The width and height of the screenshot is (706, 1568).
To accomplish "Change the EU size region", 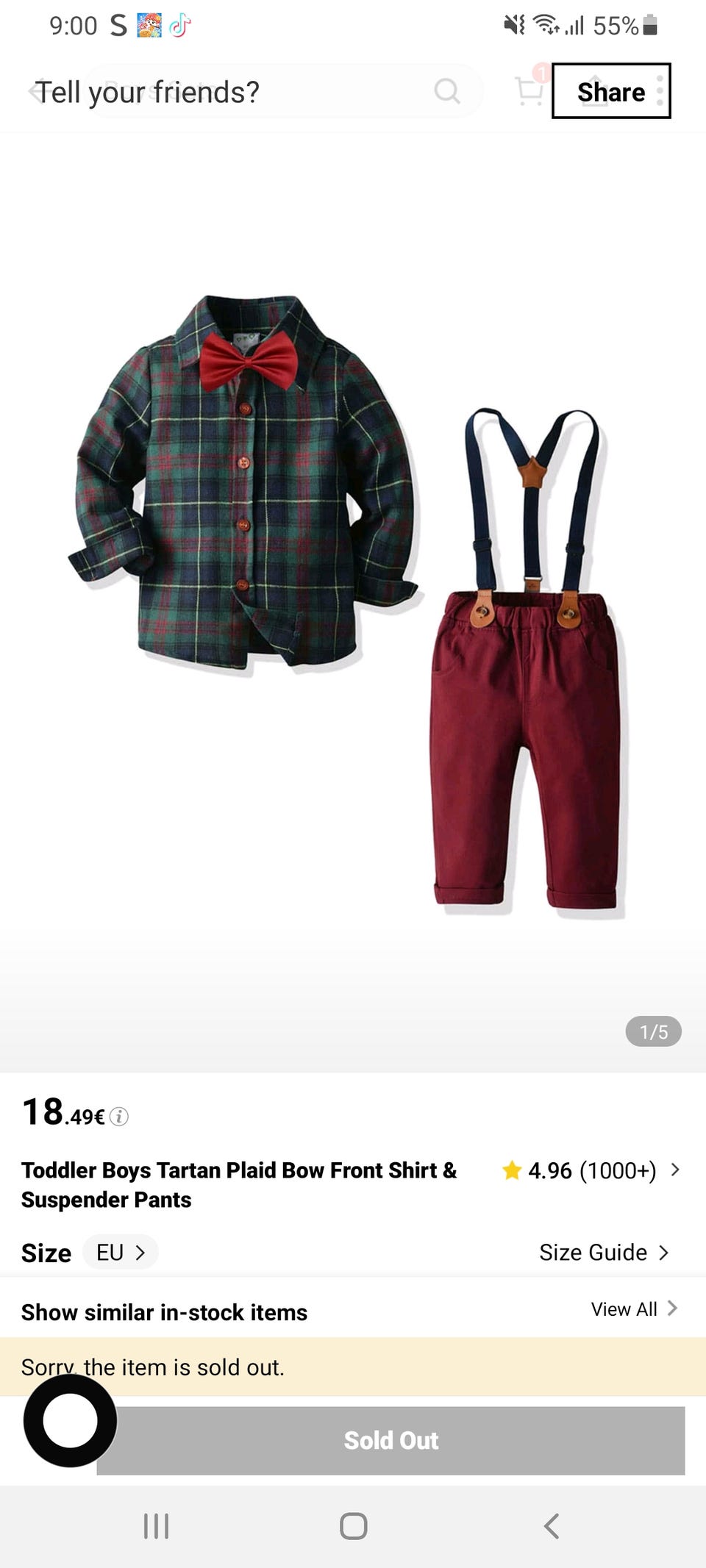I will (x=121, y=1252).
